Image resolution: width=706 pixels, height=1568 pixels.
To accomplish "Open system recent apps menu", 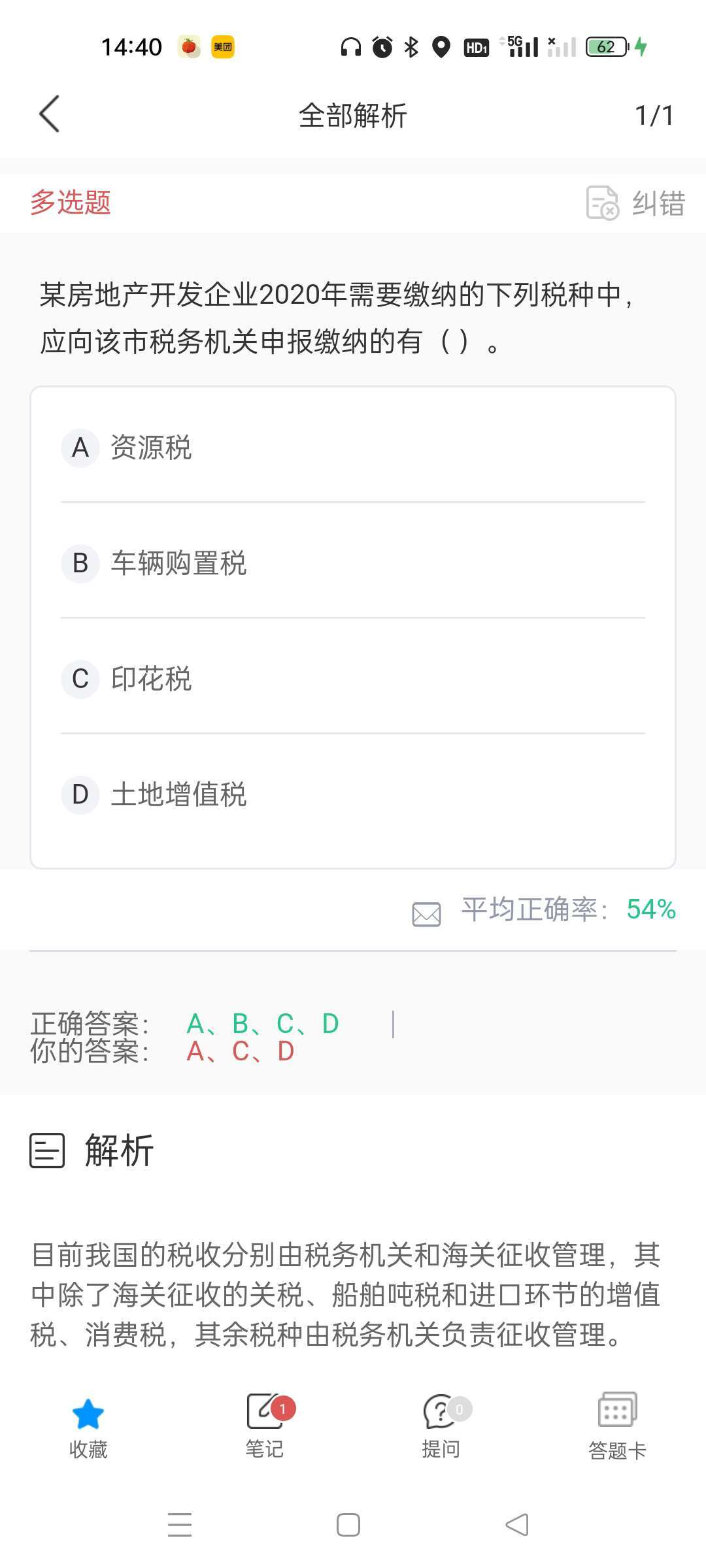I will (x=180, y=1525).
